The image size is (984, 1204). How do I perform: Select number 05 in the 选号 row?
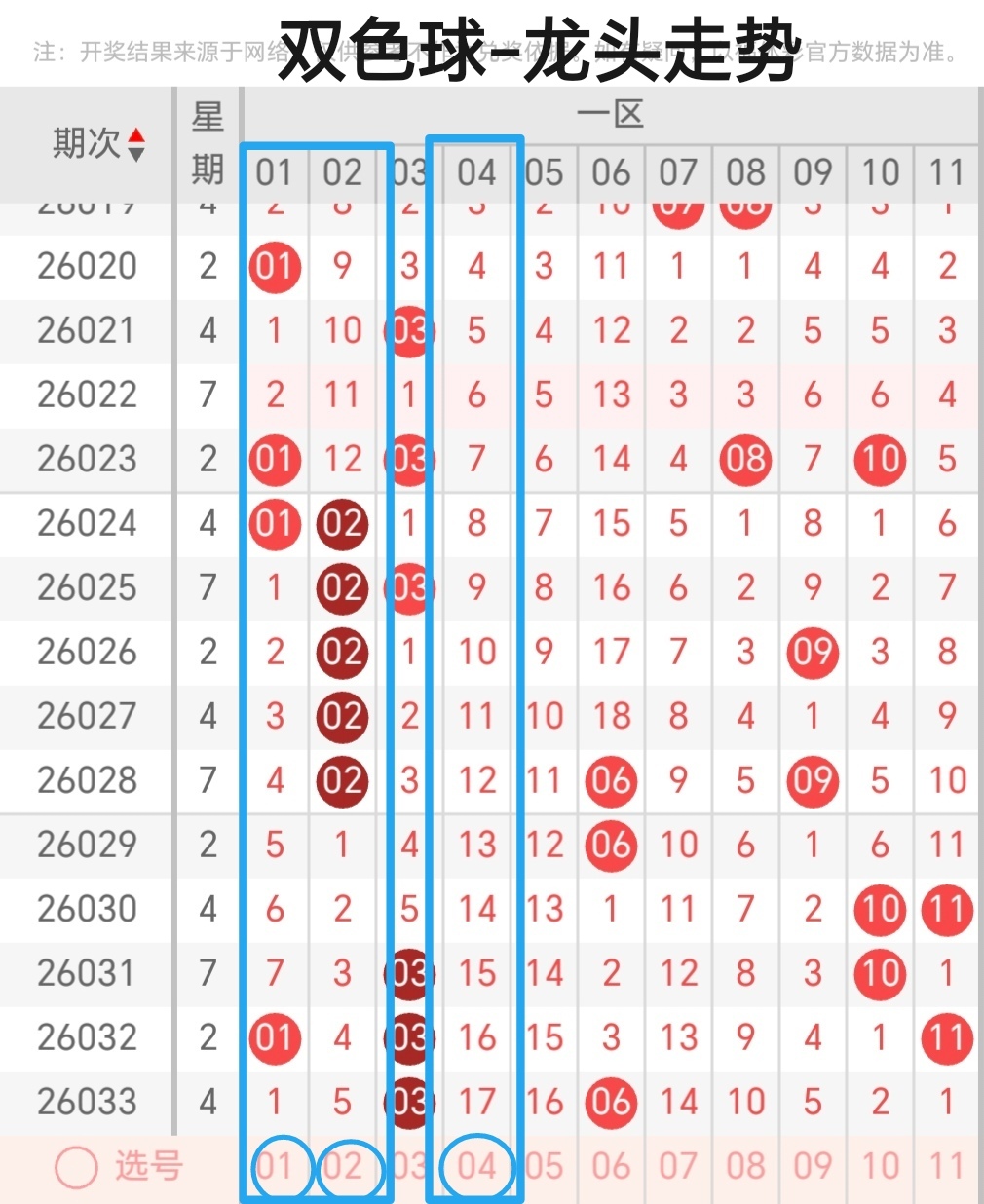click(544, 1166)
